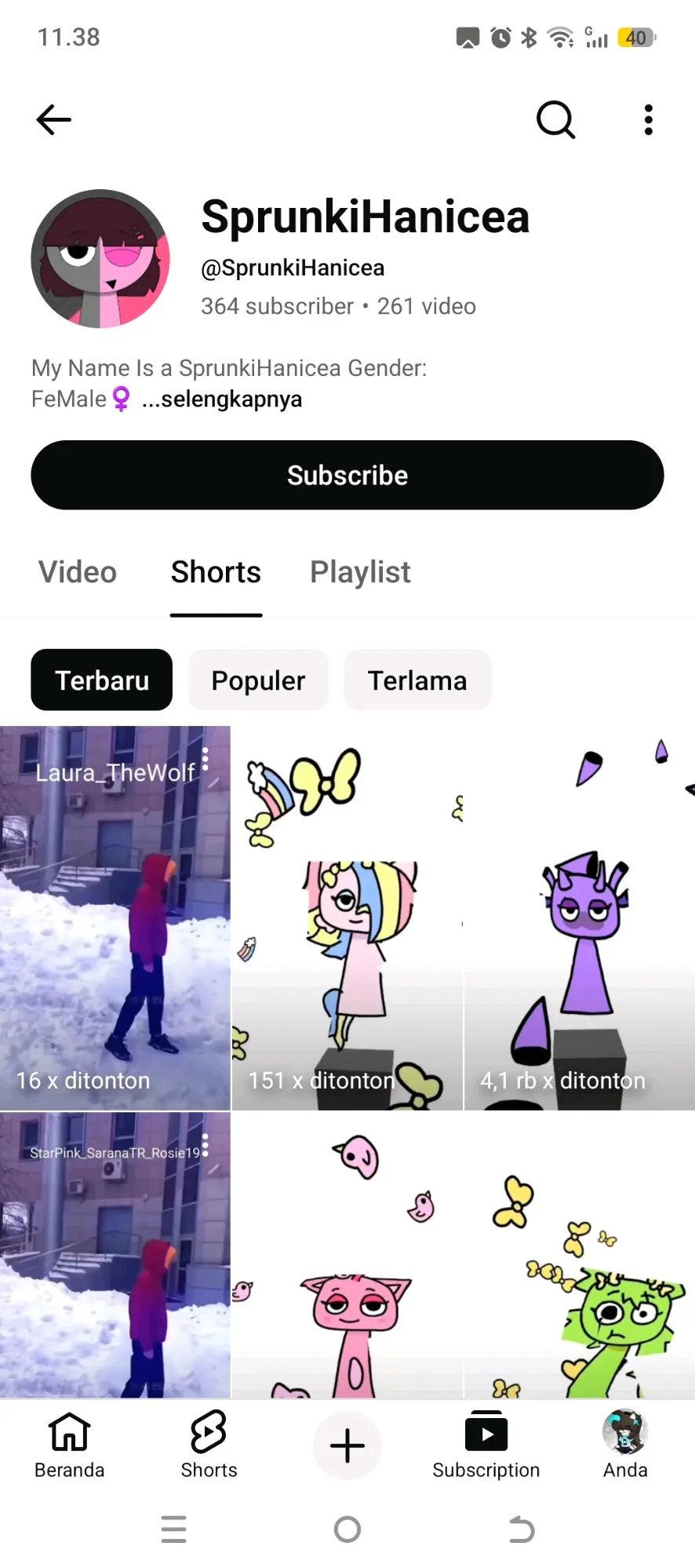Switch to the Playlist tab
The image size is (695, 1568).
tap(360, 572)
